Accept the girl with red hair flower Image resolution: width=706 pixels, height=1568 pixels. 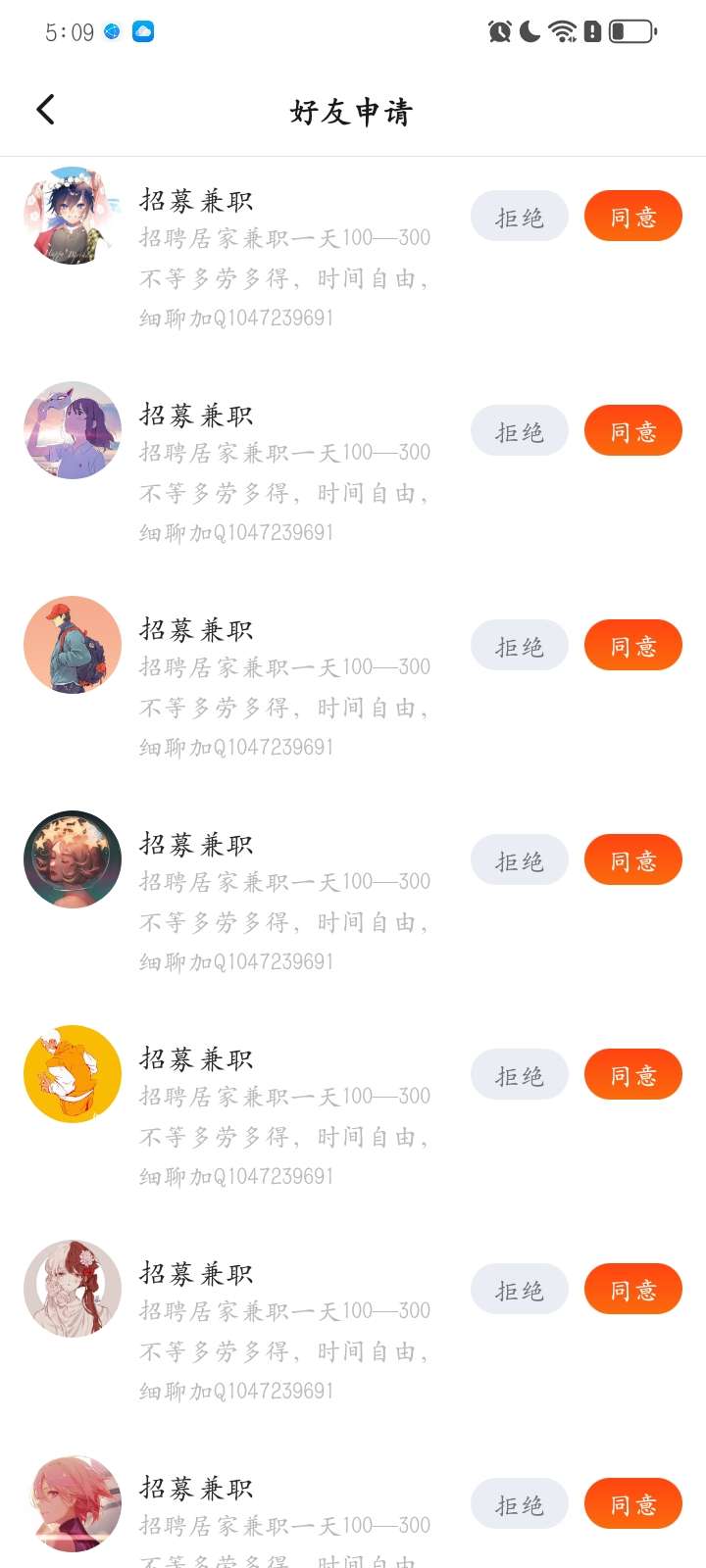(632, 1290)
